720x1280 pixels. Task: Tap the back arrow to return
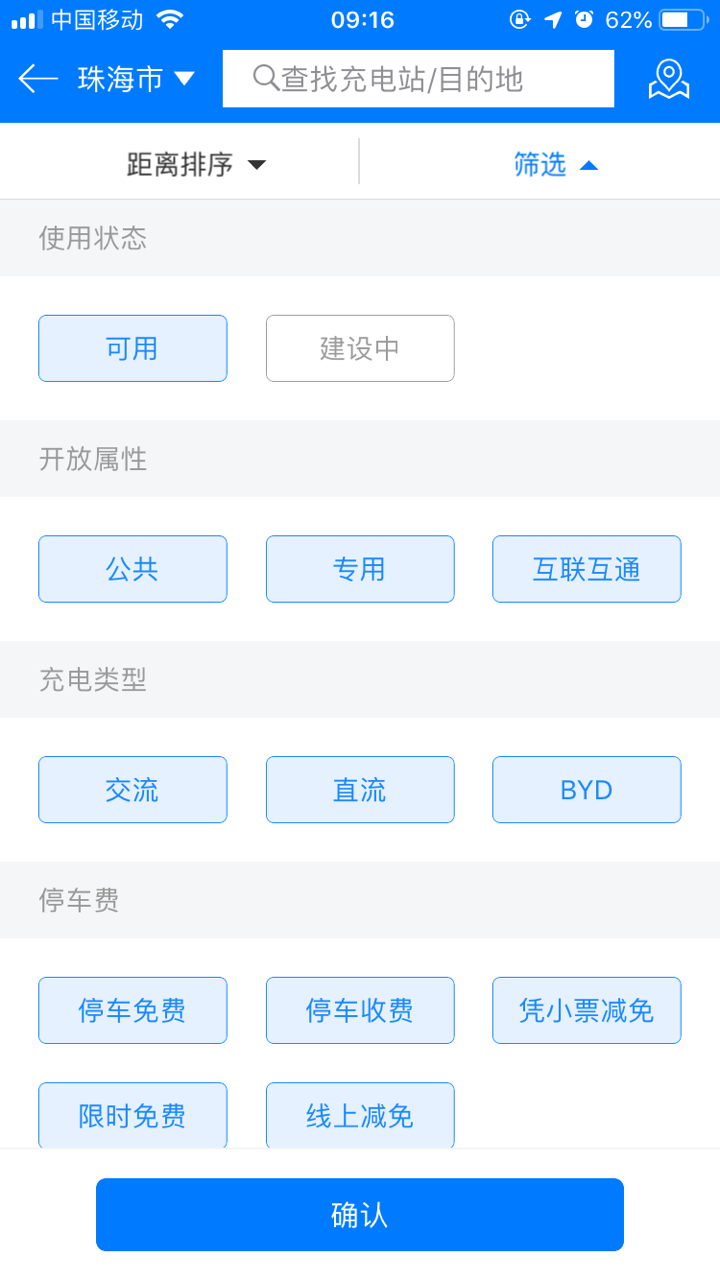[37, 79]
